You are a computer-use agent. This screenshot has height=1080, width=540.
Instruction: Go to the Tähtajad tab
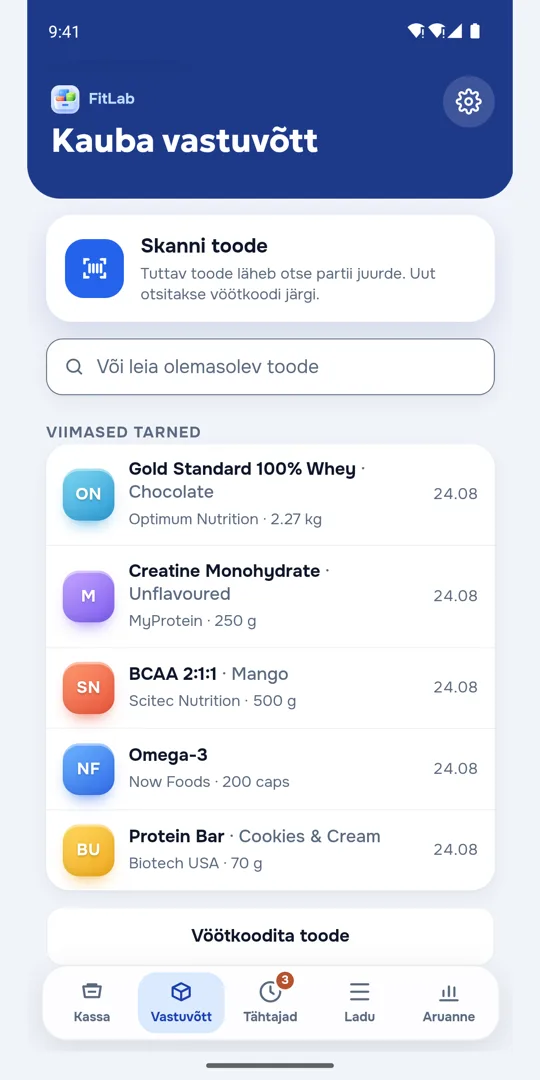click(x=270, y=1003)
